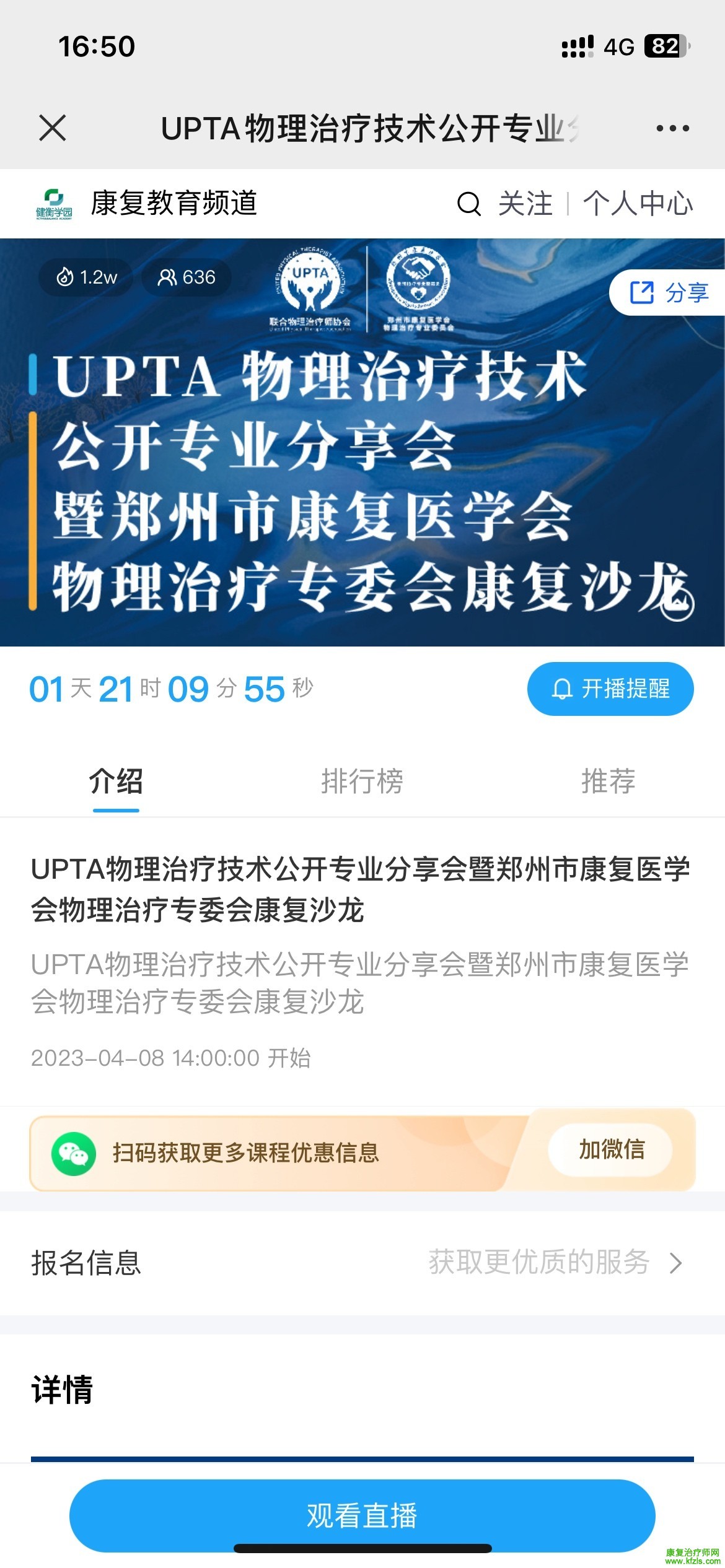
Task: Open the 报名信息 registration row
Action: click(362, 1263)
